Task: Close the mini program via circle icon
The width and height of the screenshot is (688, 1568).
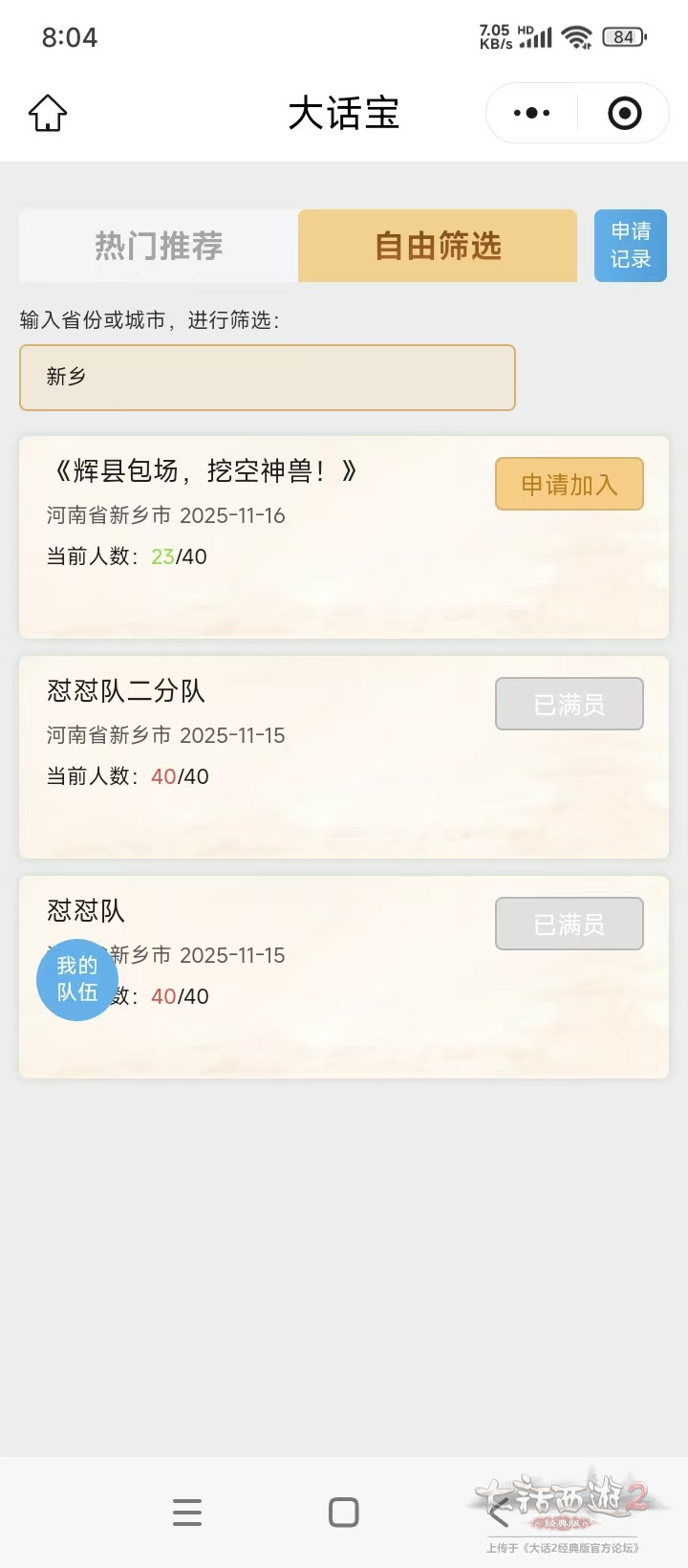Action: pos(624,114)
